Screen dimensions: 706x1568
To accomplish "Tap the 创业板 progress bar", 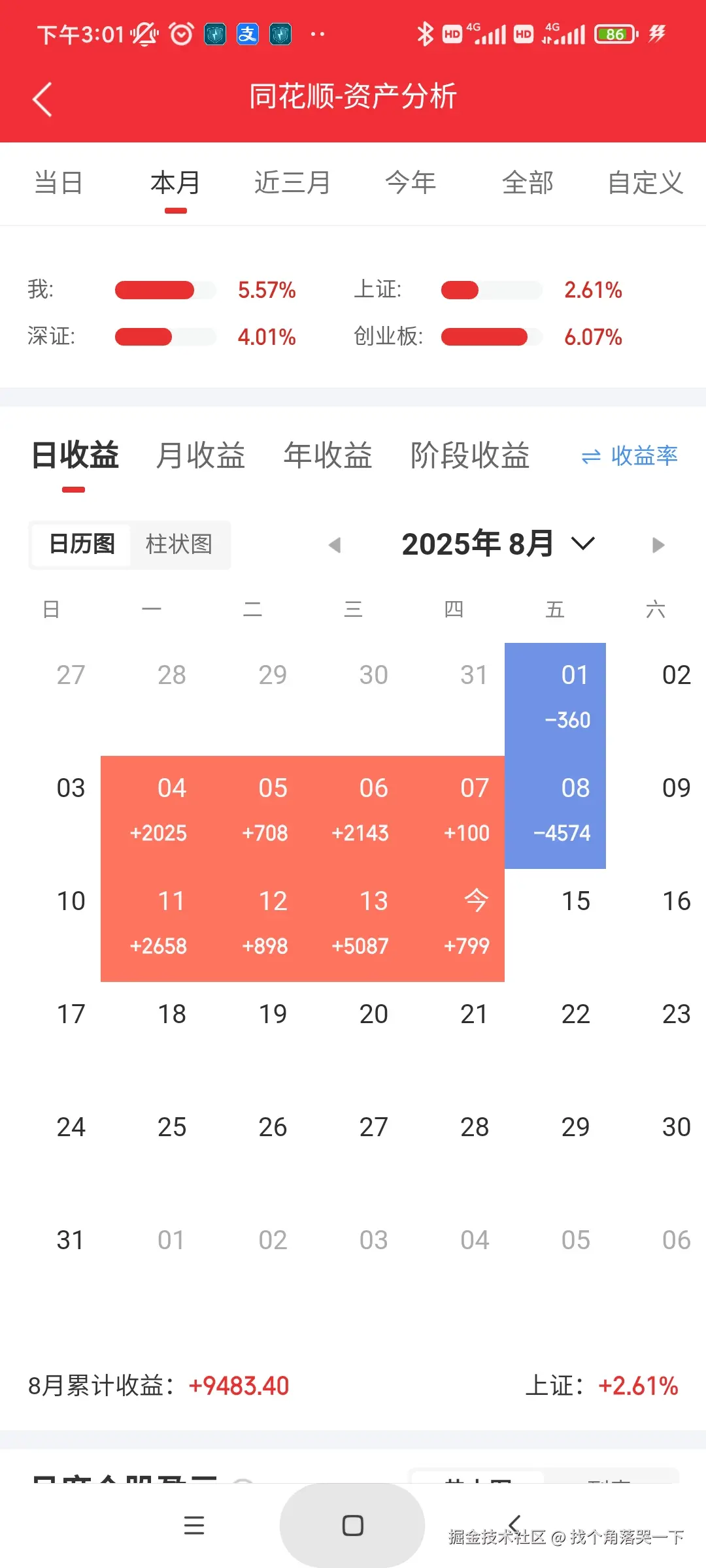I will (490, 337).
